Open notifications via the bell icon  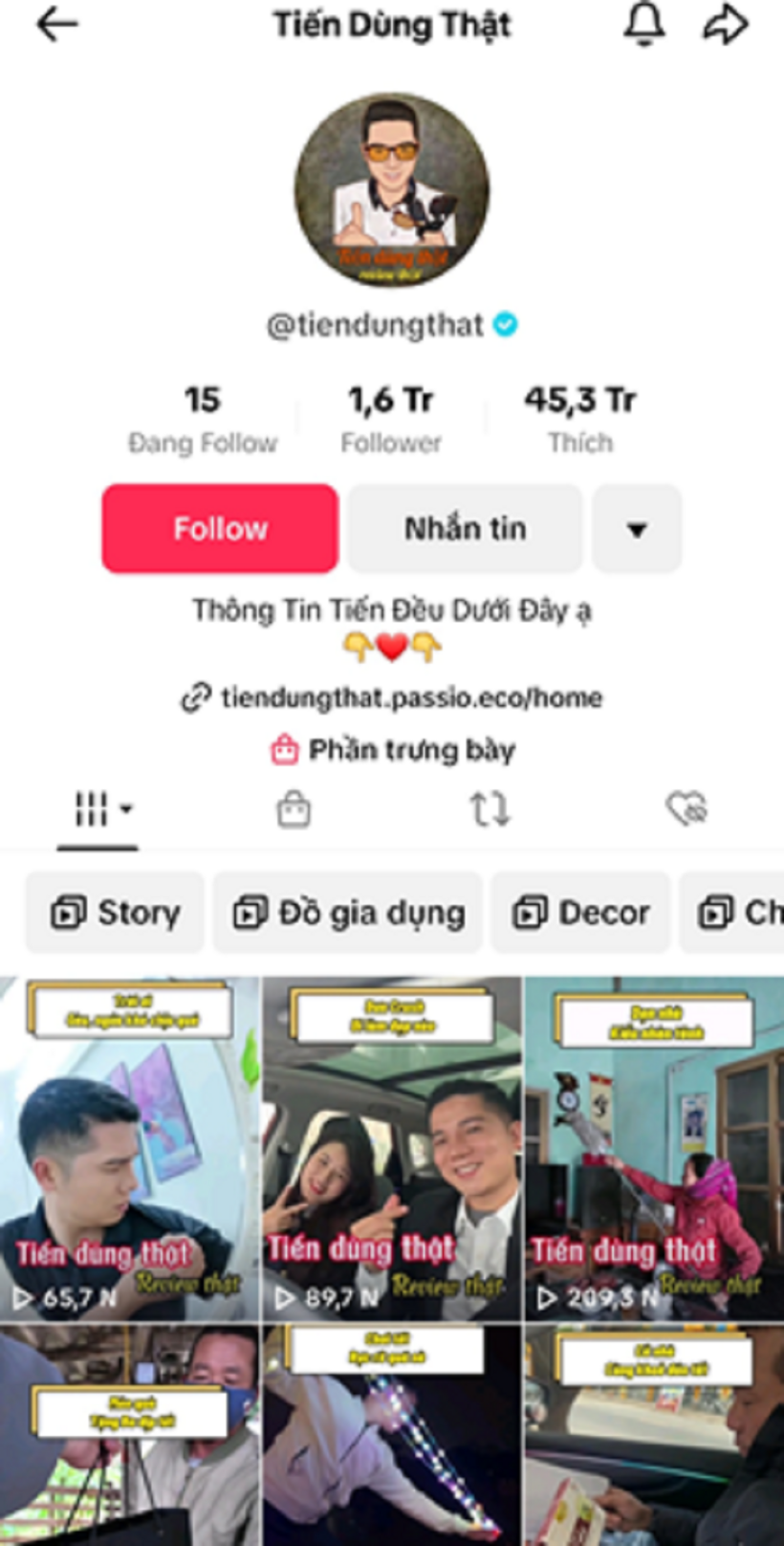[642, 25]
